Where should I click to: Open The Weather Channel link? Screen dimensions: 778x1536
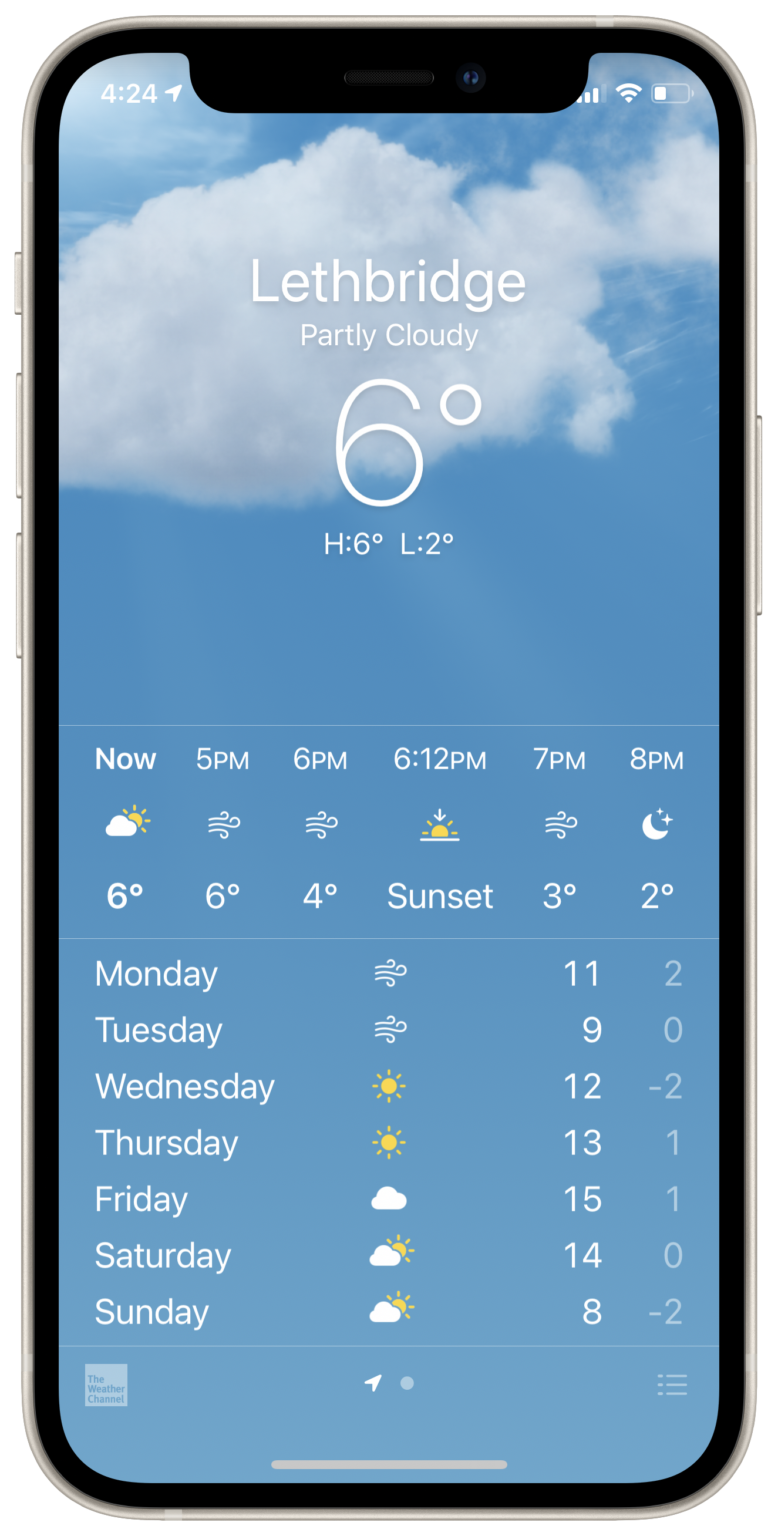coord(106,1385)
